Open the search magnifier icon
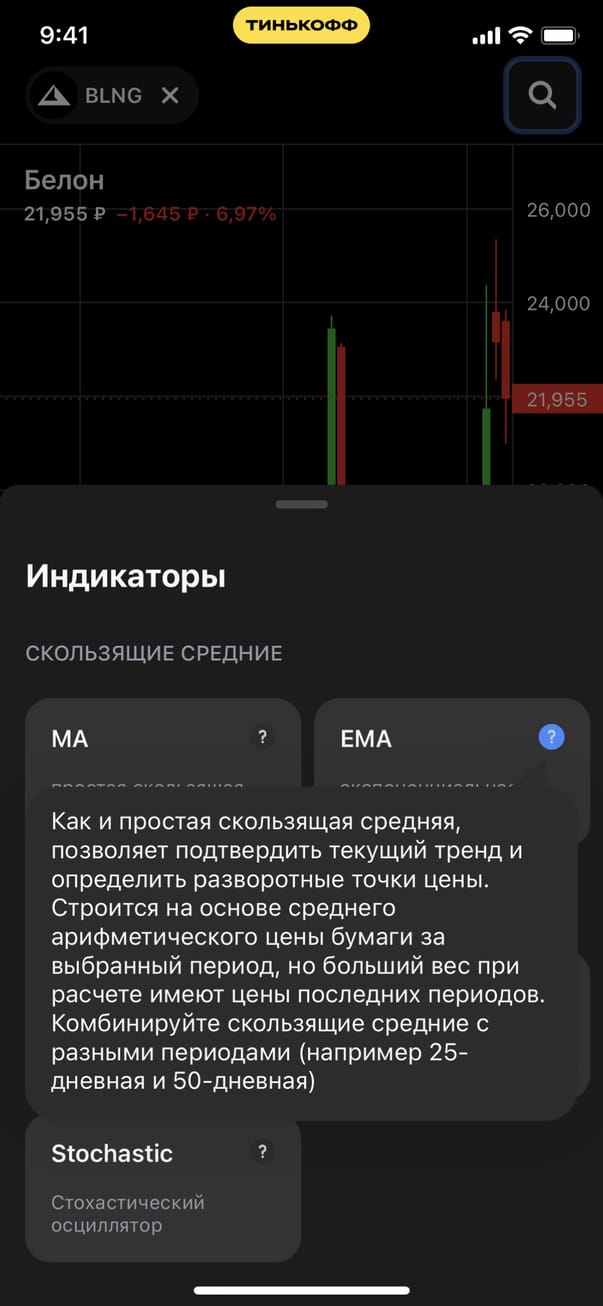This screenshot has width=603, height=1306. coord(542,95)
